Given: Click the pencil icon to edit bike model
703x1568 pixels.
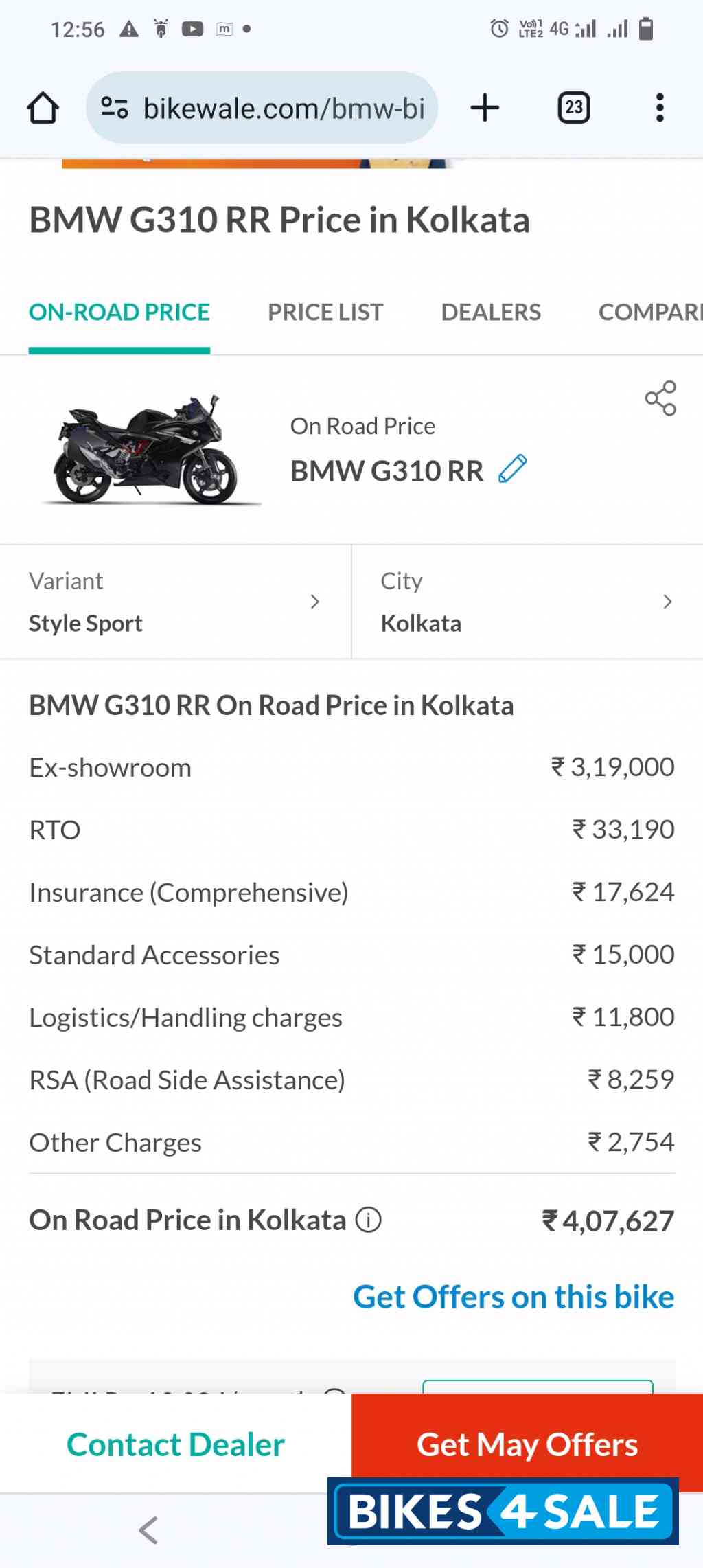Looking at the screenshot, I should click(x=514, y=470).
